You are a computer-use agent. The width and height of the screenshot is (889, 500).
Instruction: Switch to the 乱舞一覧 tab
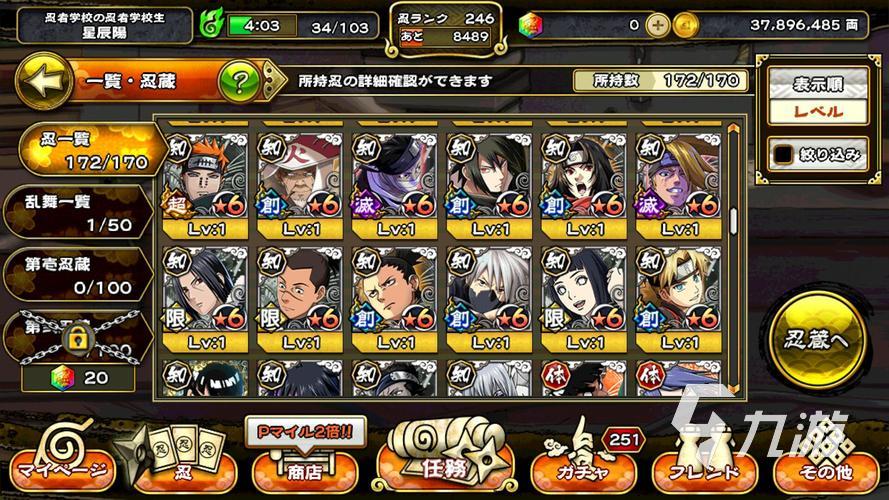coord(78,212)
